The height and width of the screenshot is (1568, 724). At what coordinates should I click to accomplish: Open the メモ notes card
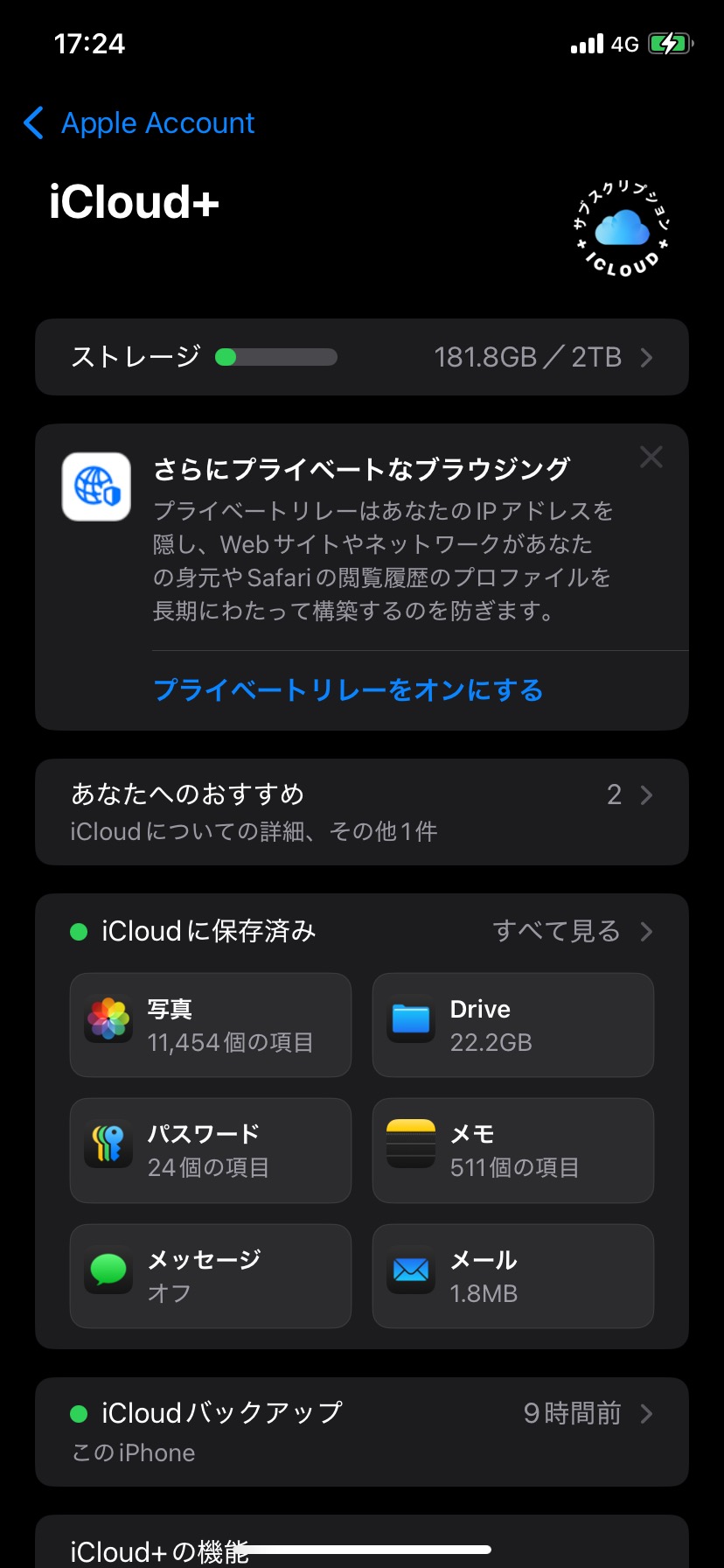click(x=512, y=1150)
